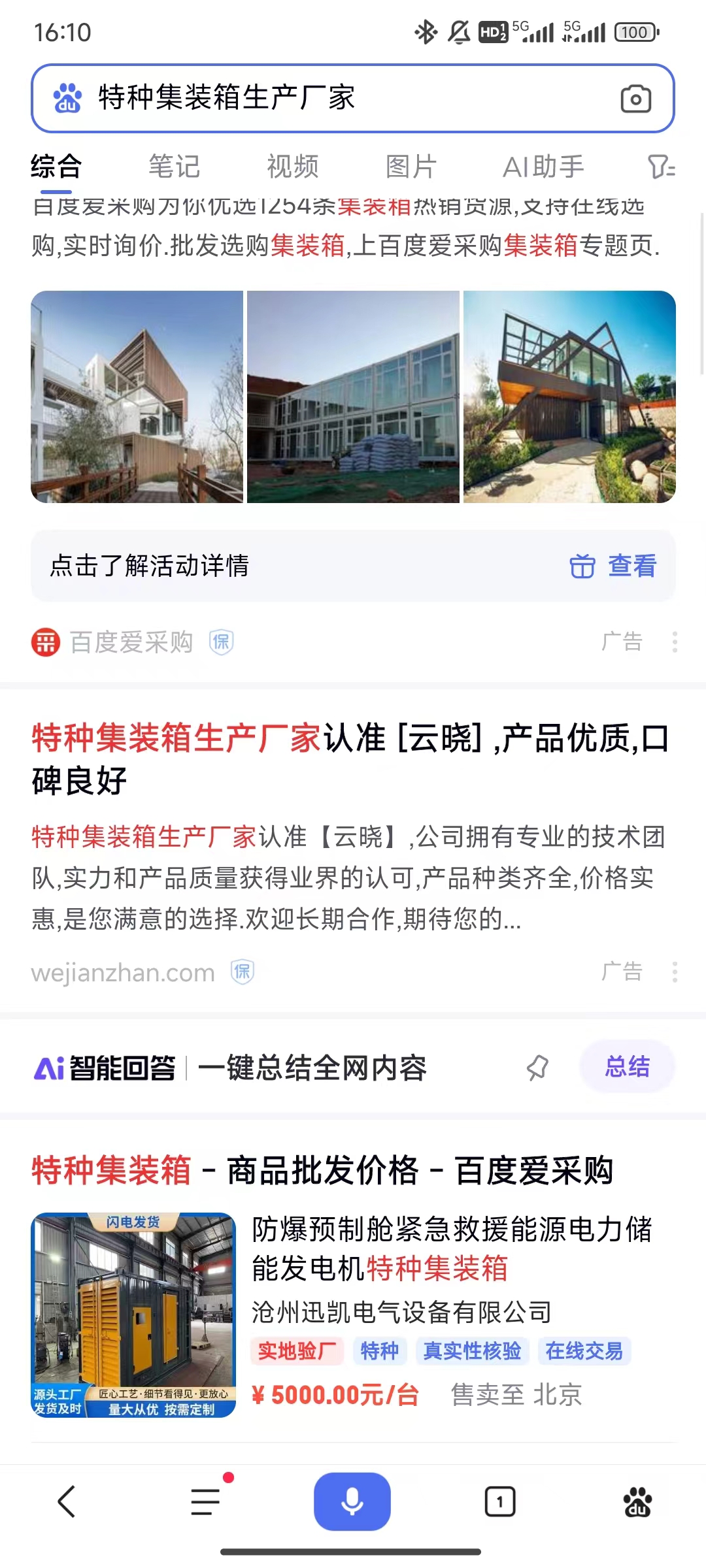
Task: Tap 查看 to view activity details
Action: (x=613, y=566)
